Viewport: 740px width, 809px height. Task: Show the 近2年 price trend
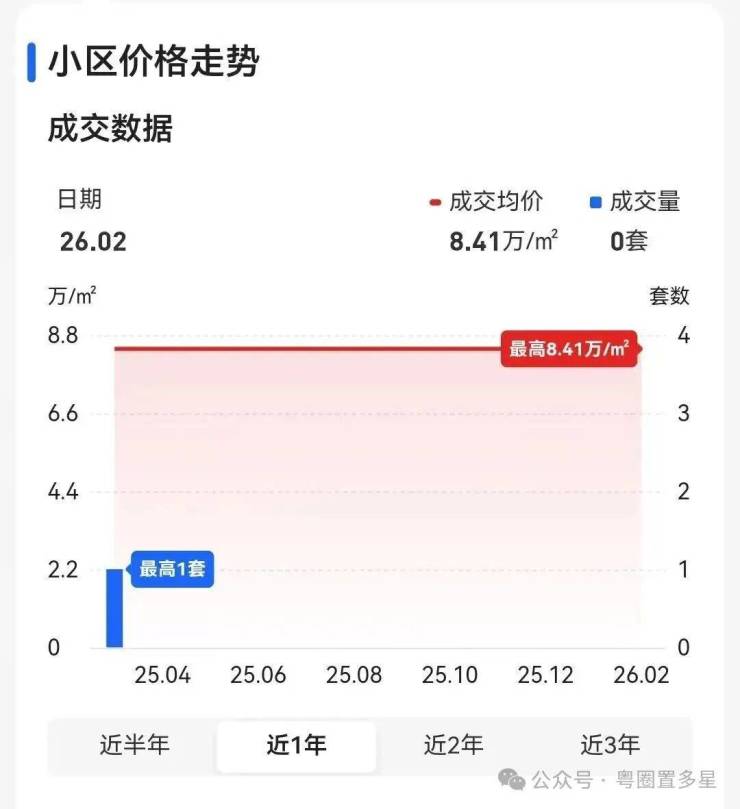pyautogui.click(x=453, y=745)
